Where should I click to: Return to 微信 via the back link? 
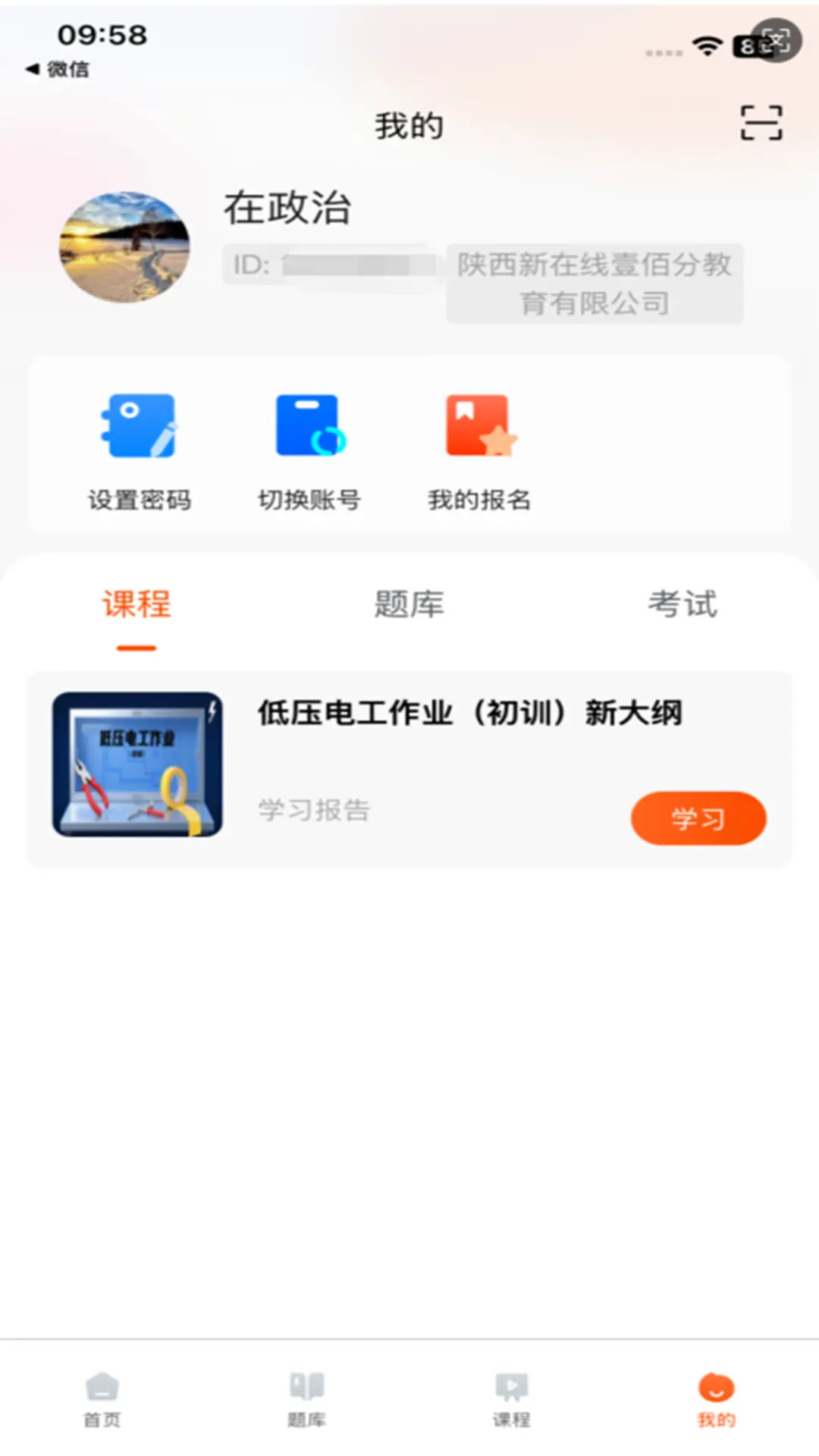pyautogui.click(x=57, y=70)
